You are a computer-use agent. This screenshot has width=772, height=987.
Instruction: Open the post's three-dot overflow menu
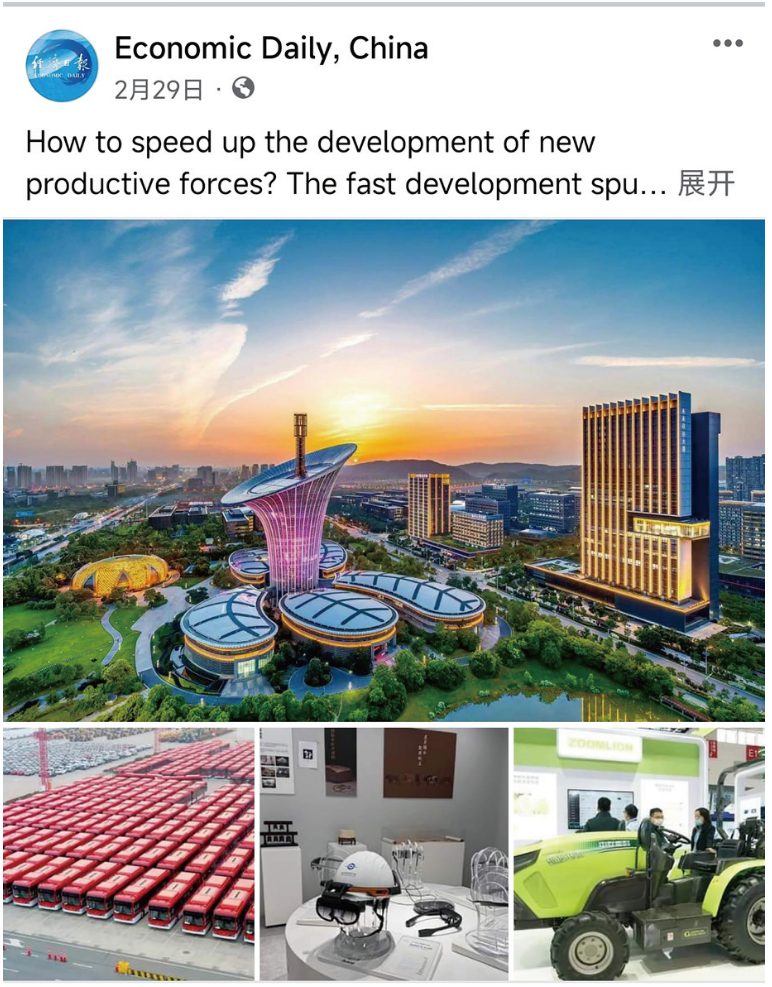pyautogui.click(x=728, y=44)
